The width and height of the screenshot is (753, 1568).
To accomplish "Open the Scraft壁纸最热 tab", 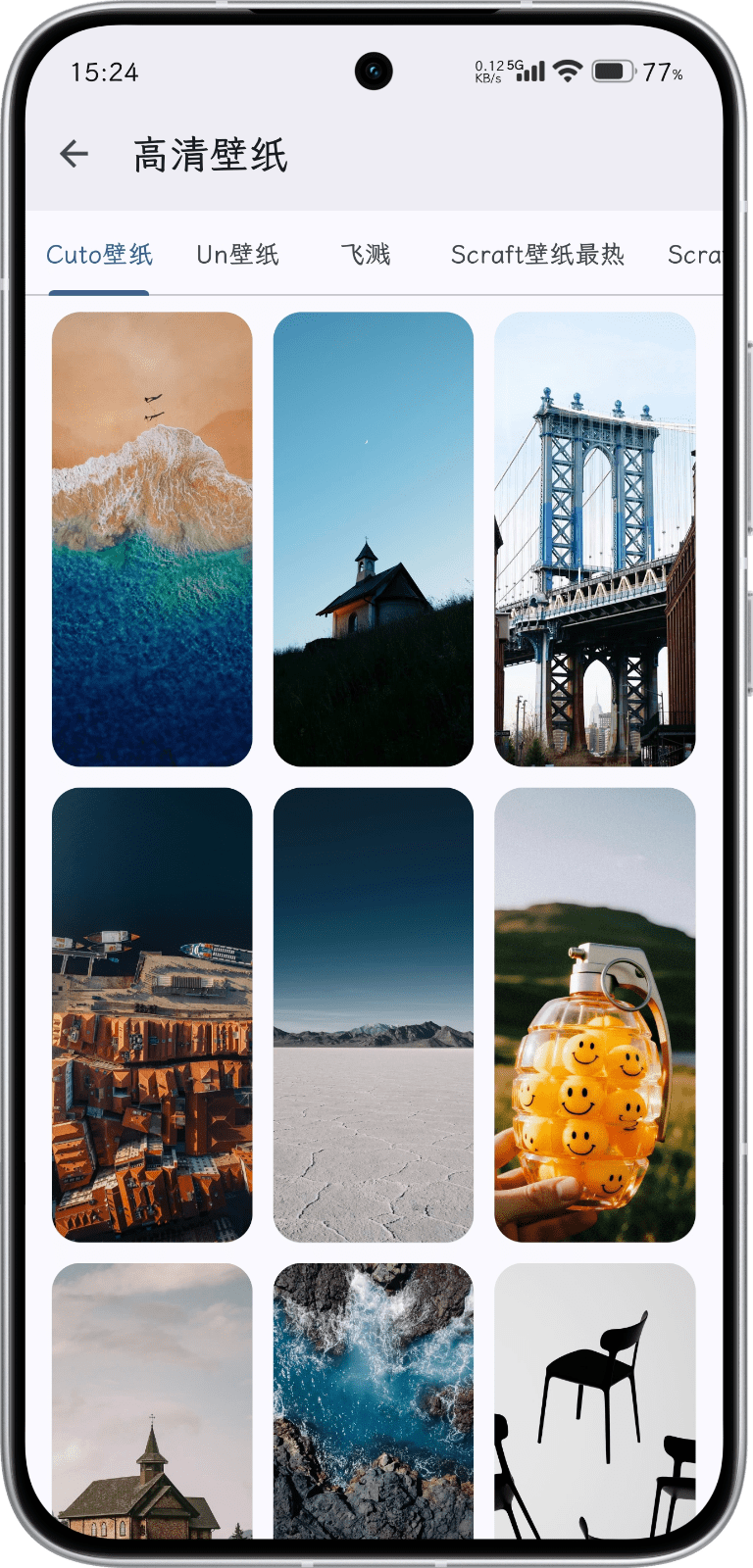I will (x=537, y=255).
